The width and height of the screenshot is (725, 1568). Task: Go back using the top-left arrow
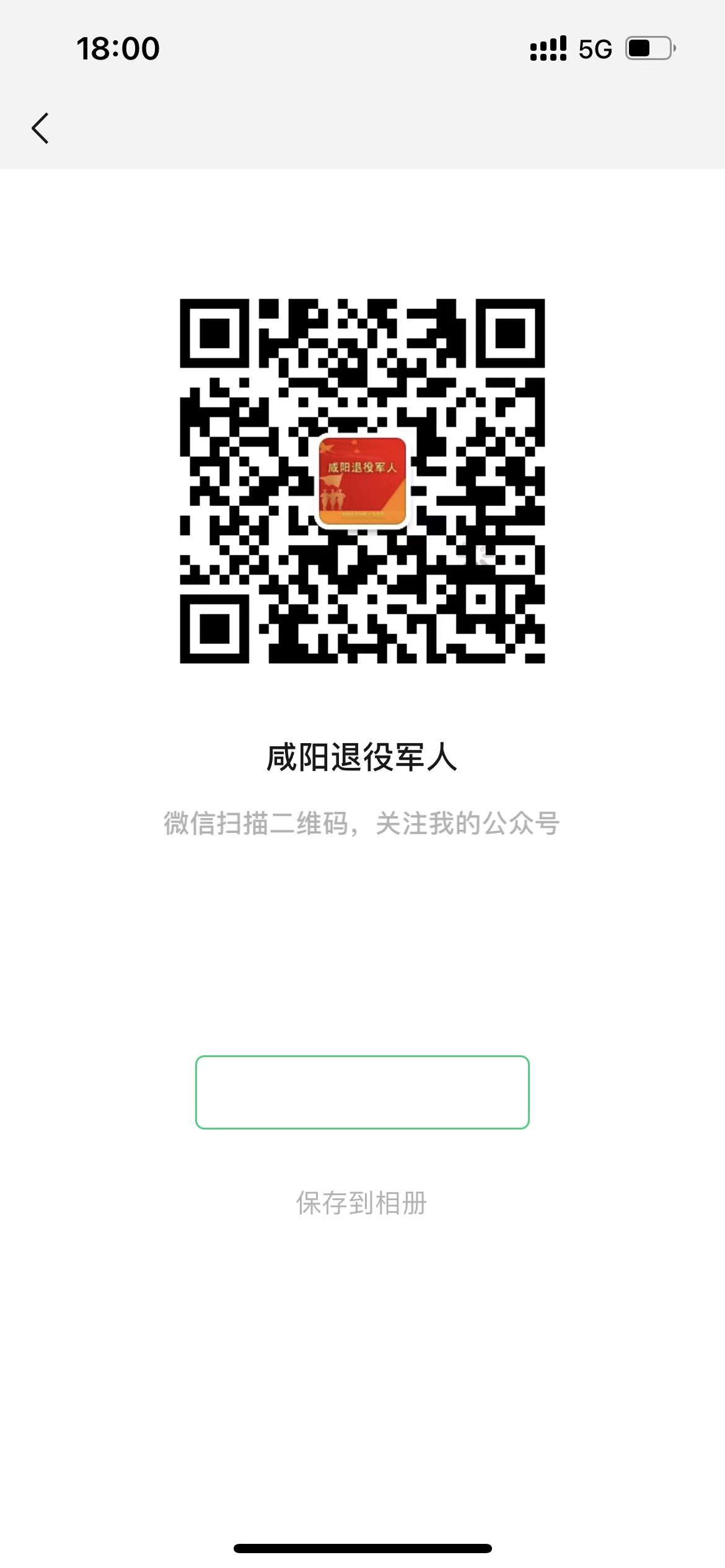(40, 128)
